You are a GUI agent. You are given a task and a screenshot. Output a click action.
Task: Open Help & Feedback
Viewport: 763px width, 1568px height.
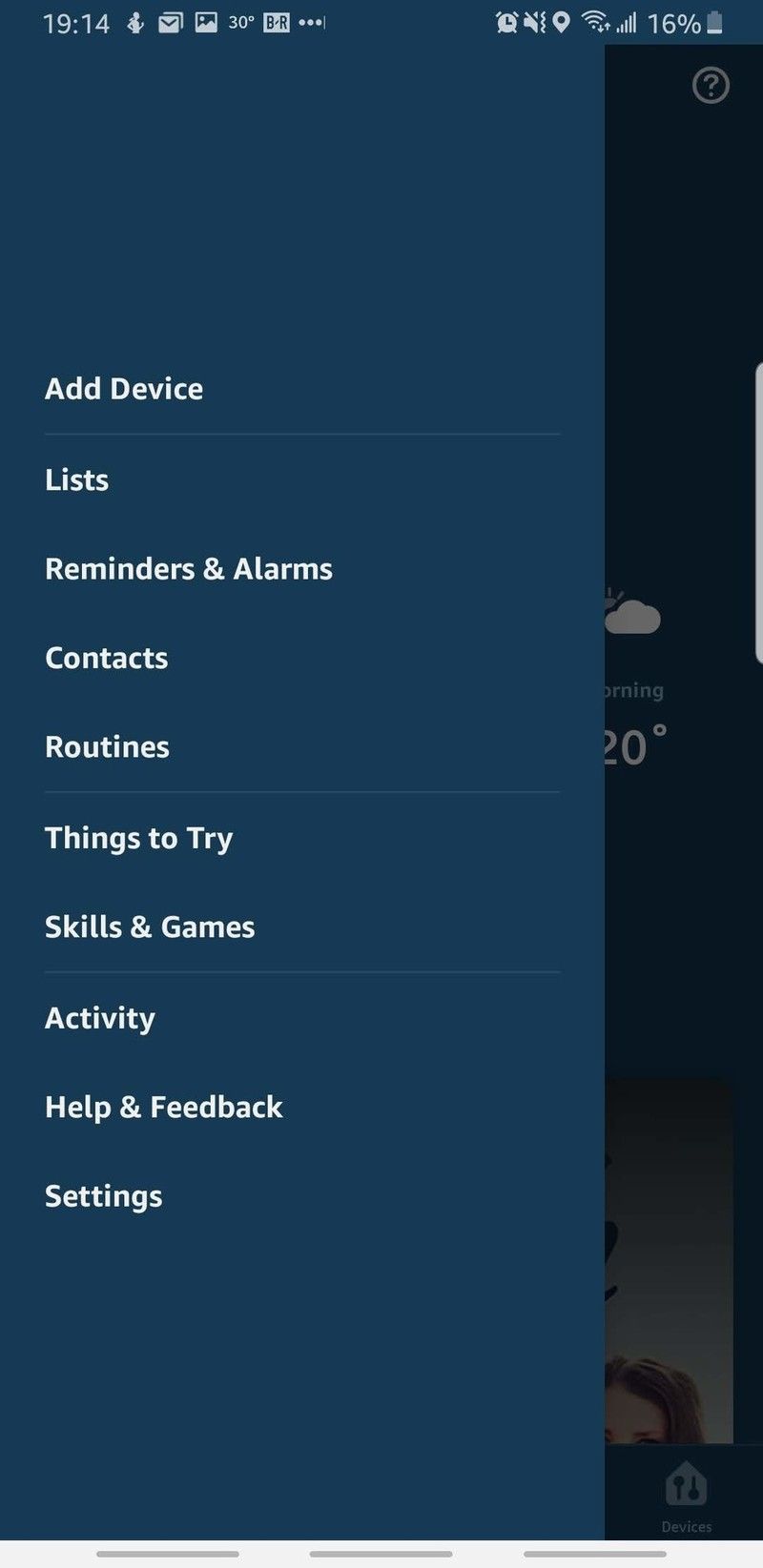(x=164, y=1108)
